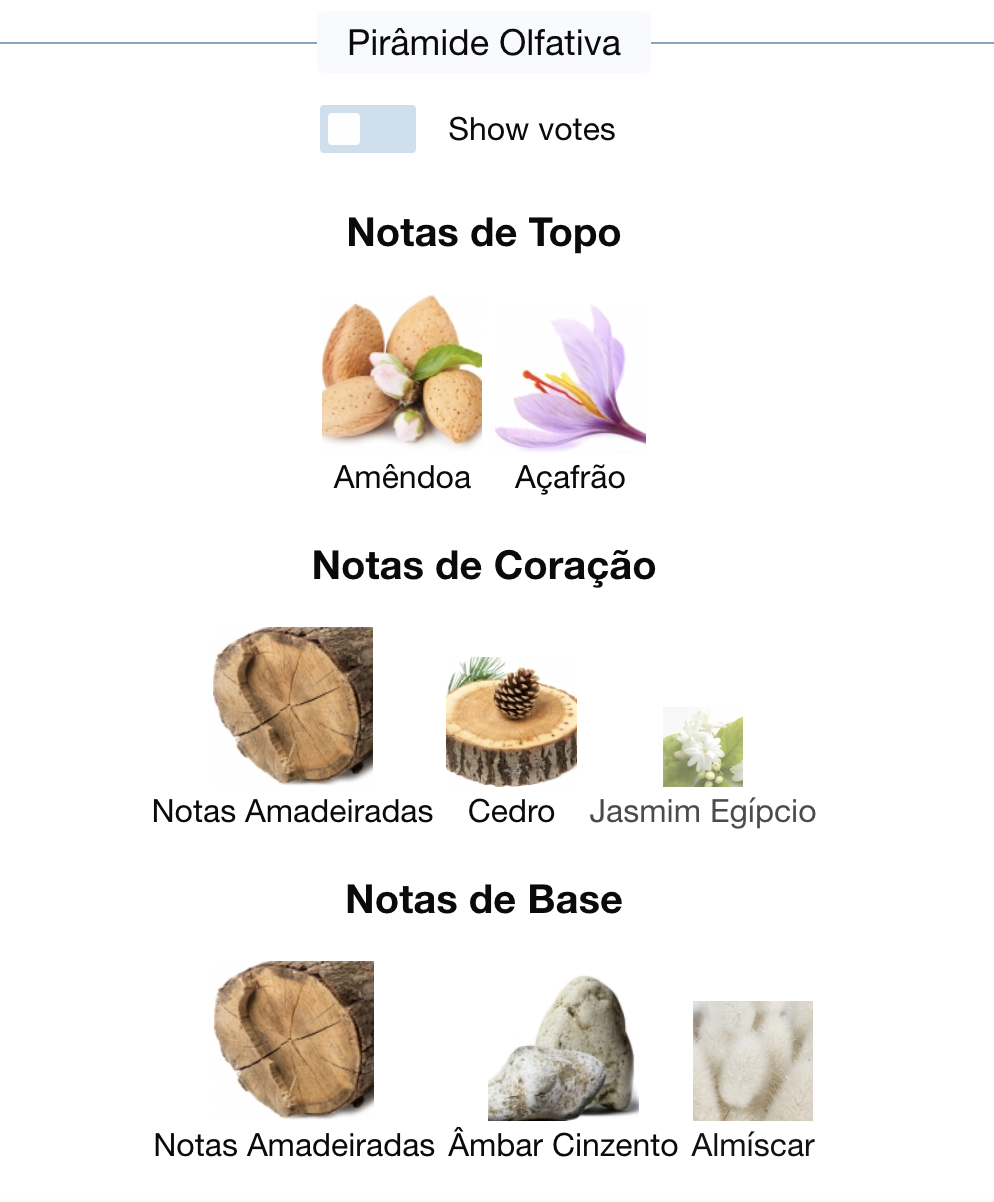
Task: Open Notas Amadeiradas under Notas de Coração
Action: click(293, 705)
